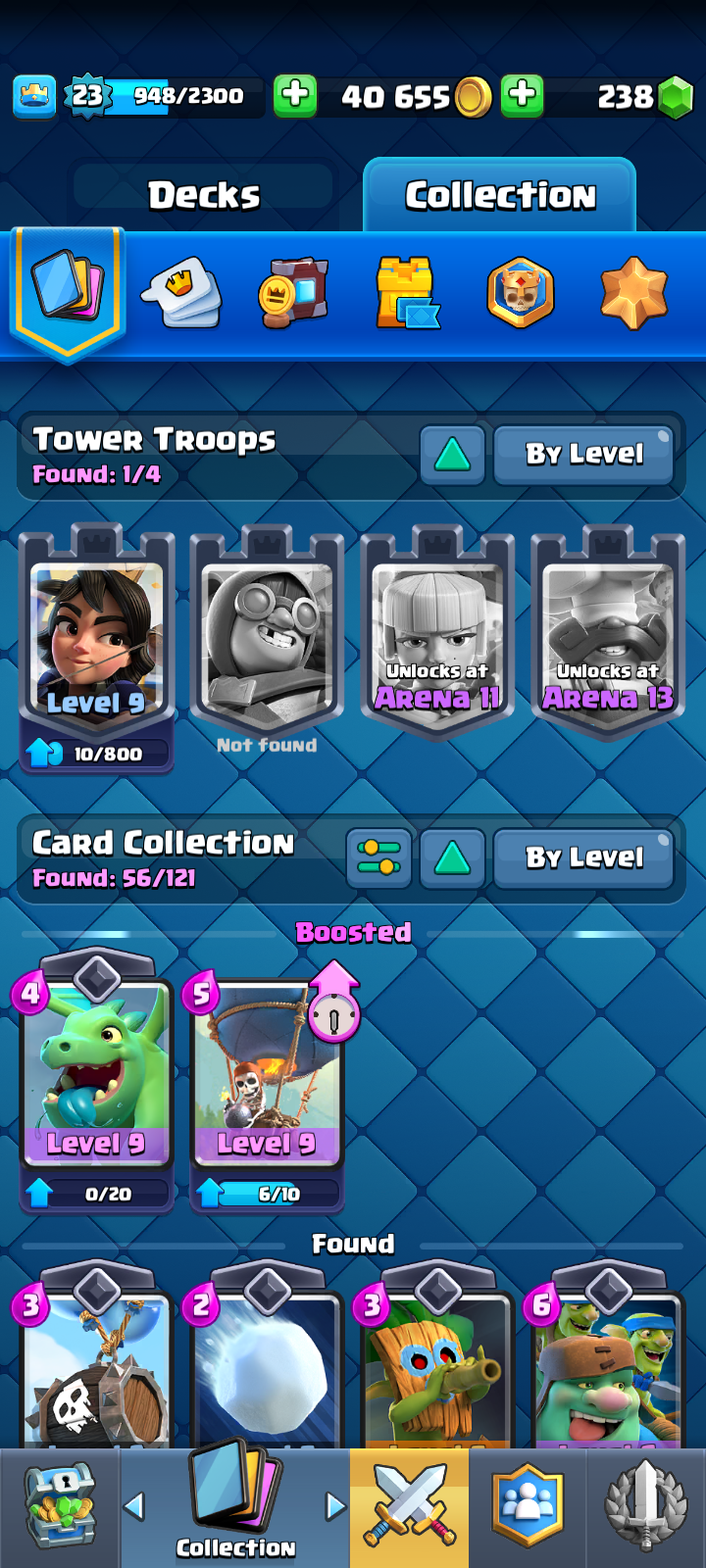Select the Goblin Gang card

[x=608, y=1357]
